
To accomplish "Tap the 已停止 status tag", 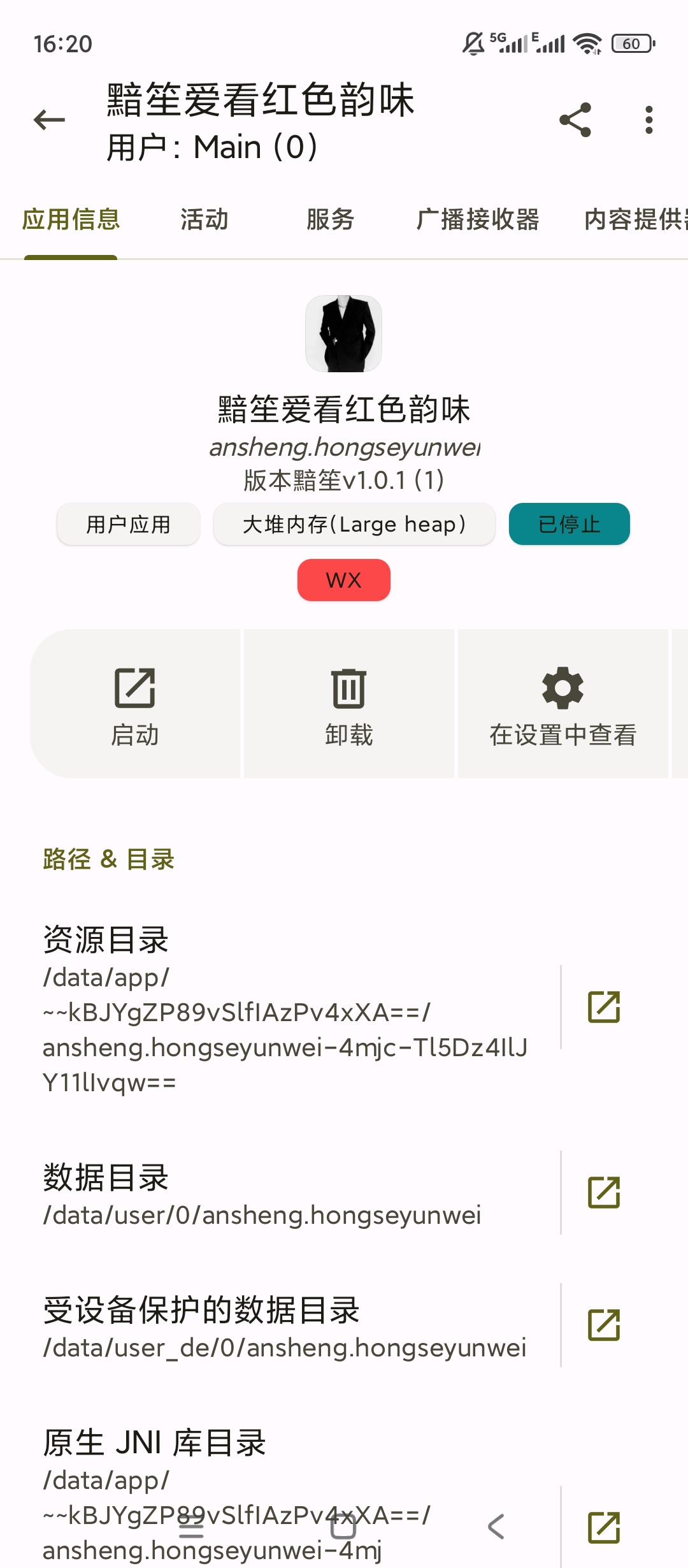I will coord(569,524).
